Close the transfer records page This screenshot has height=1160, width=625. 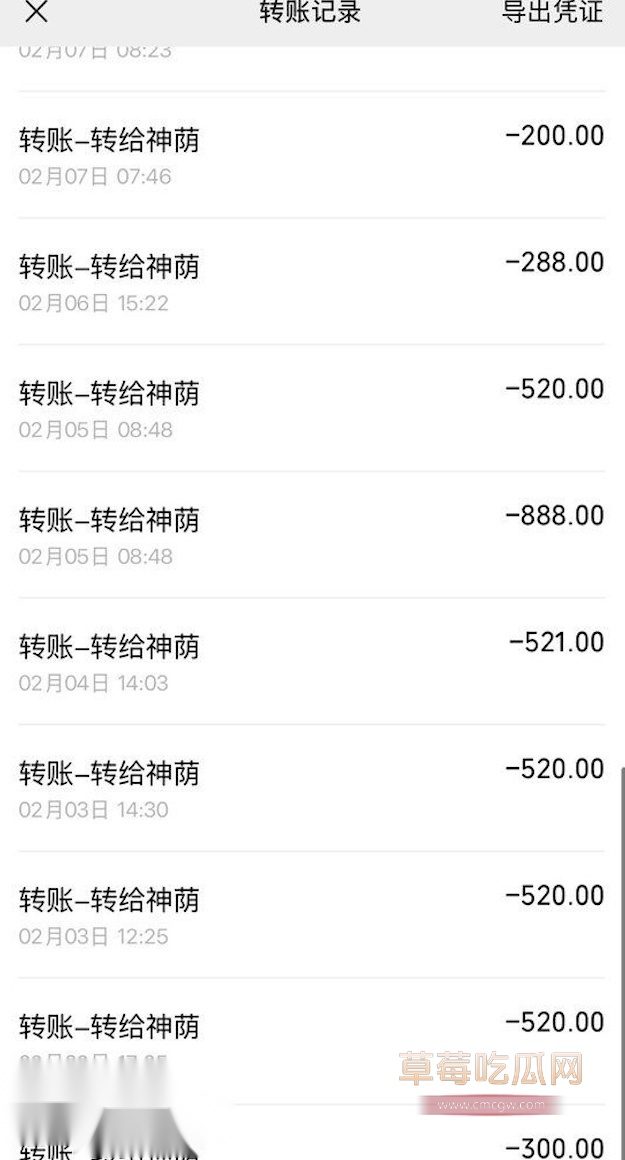[36, 12]
